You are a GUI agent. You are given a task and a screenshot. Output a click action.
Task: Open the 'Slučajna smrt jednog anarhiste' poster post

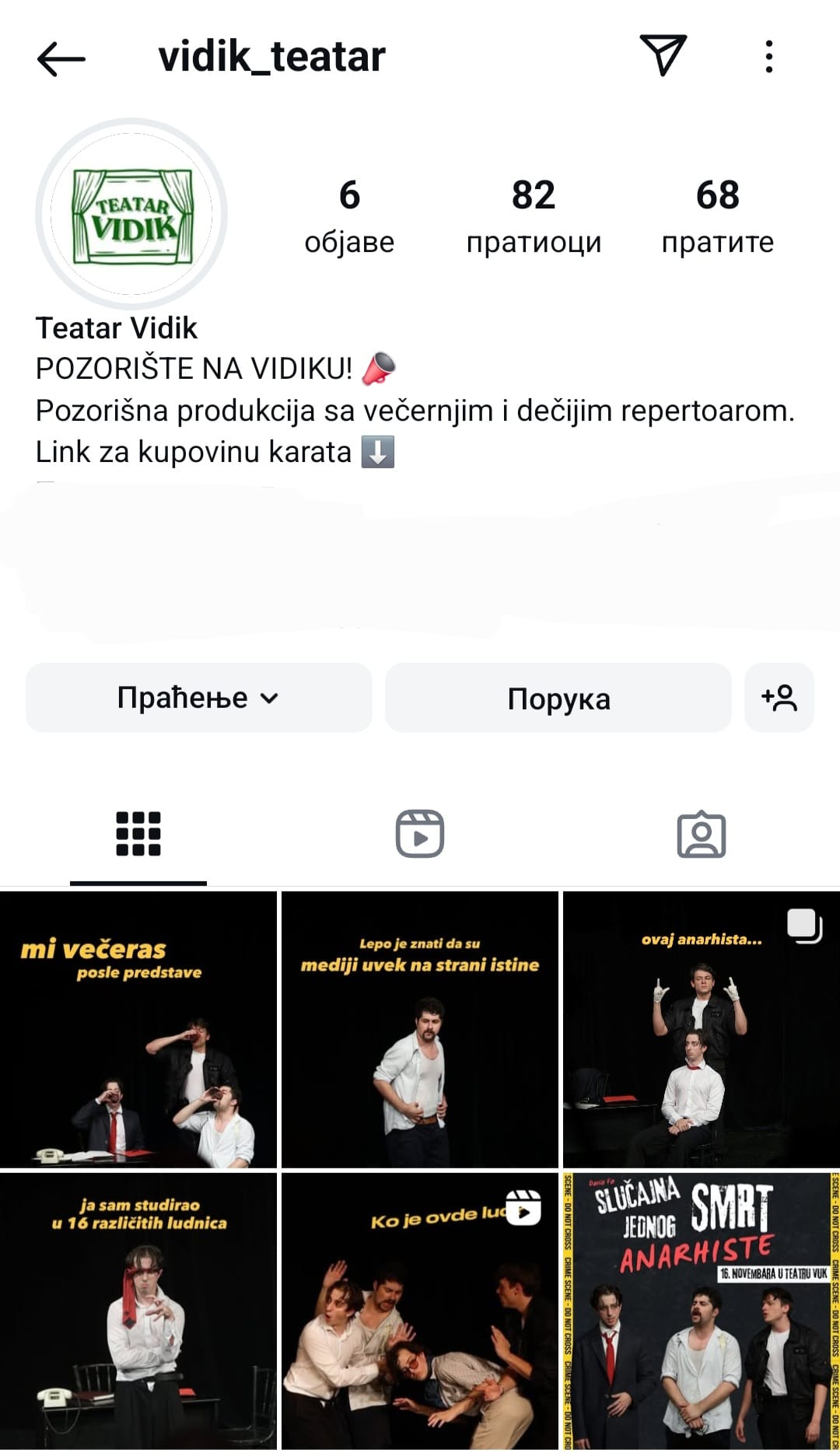click(702, 1311)
